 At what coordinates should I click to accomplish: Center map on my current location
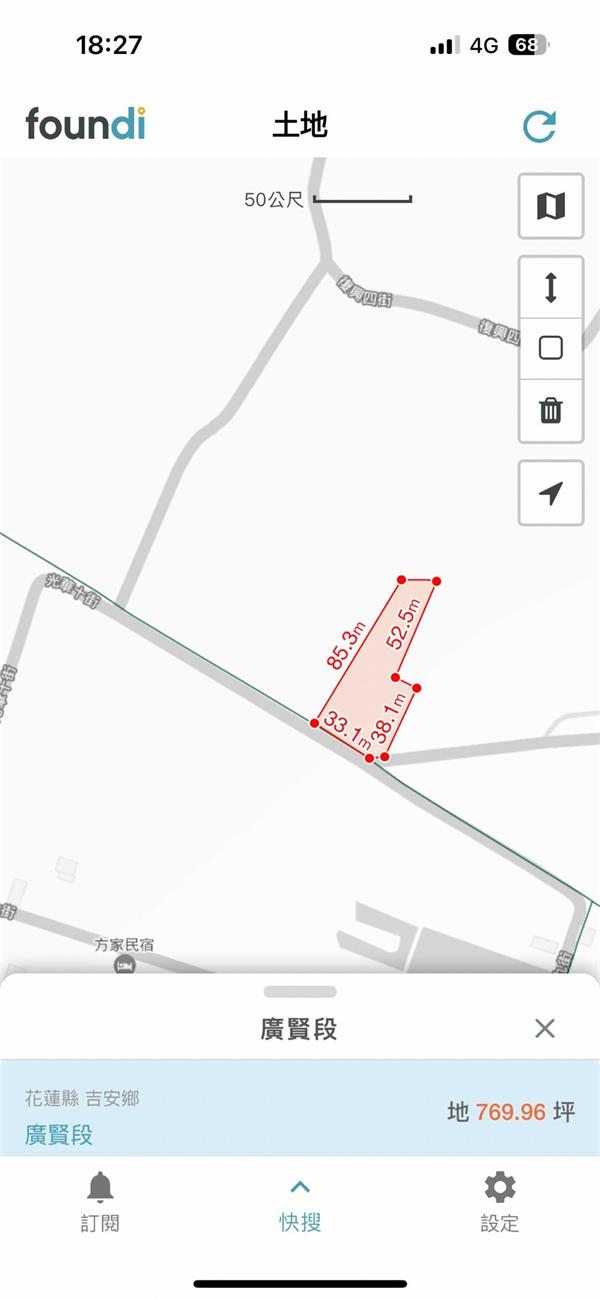(x=550, y=493)
